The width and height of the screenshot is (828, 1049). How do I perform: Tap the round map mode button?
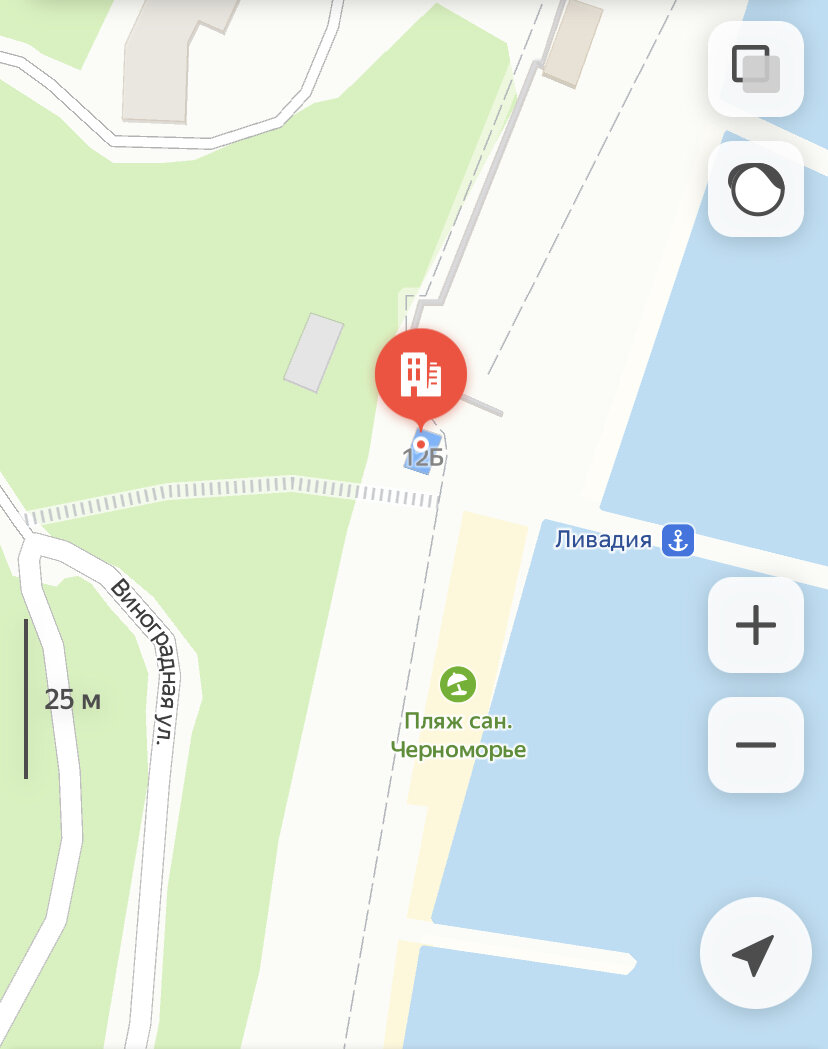755,189
